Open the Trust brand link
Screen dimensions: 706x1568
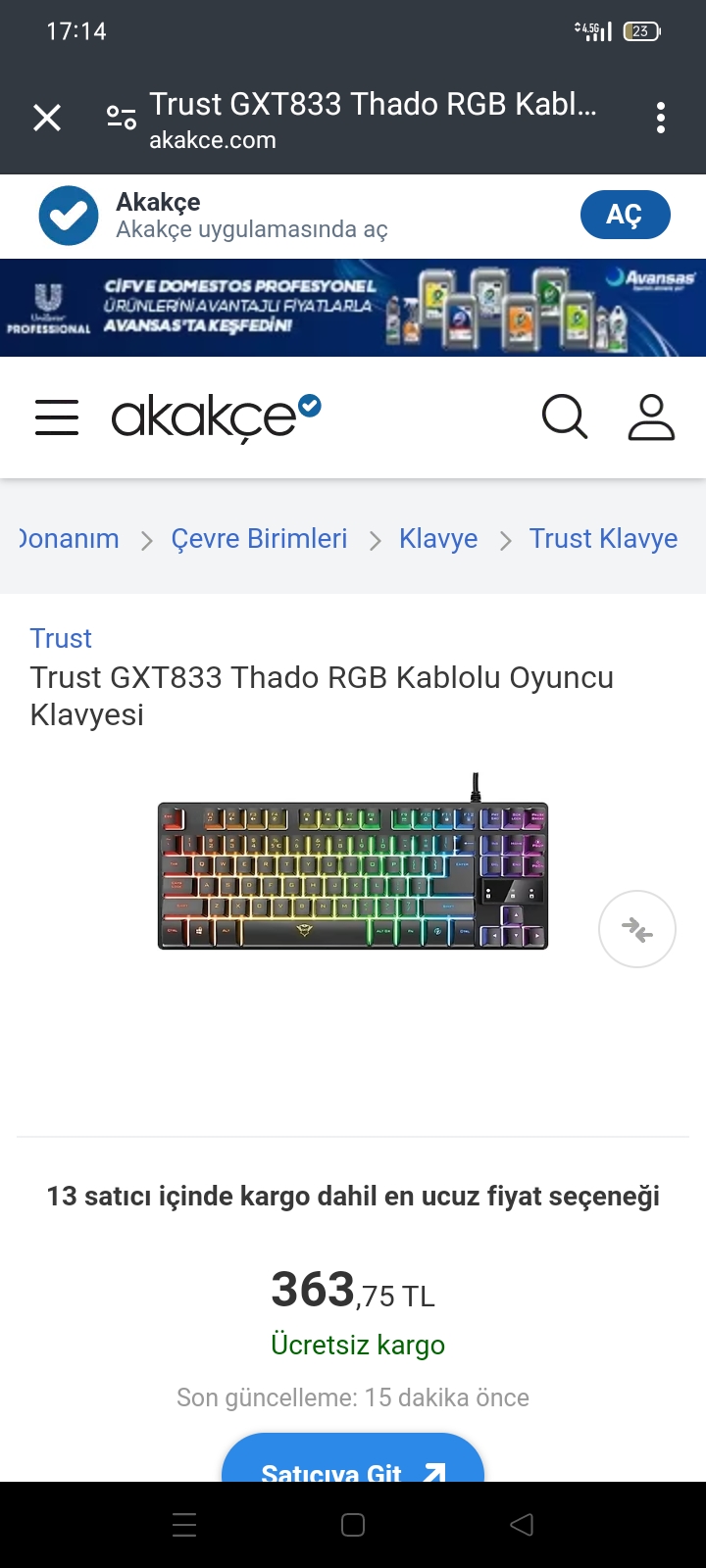tap(61, 638)
